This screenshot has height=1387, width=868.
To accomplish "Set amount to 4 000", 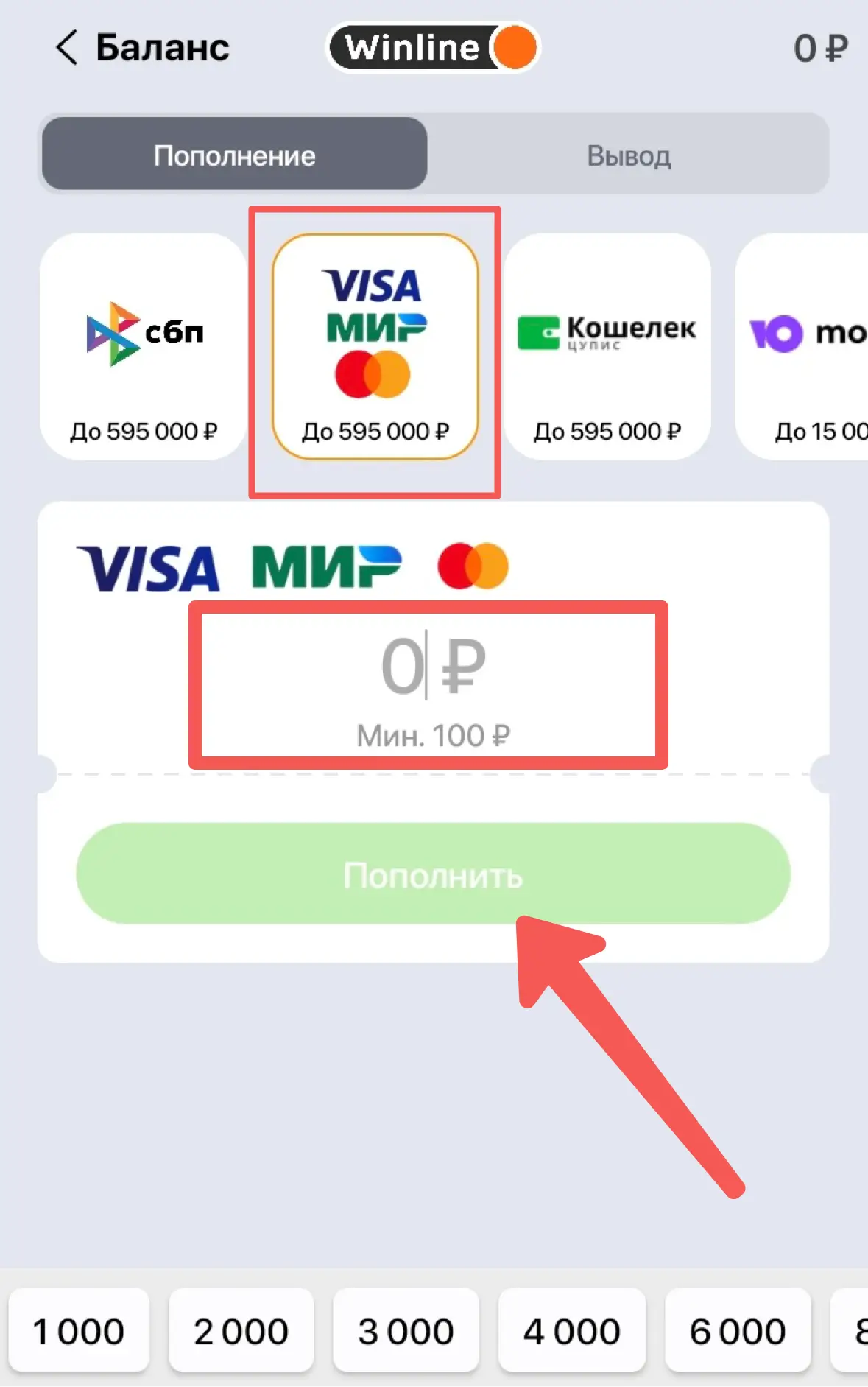I will [571, 1331].
